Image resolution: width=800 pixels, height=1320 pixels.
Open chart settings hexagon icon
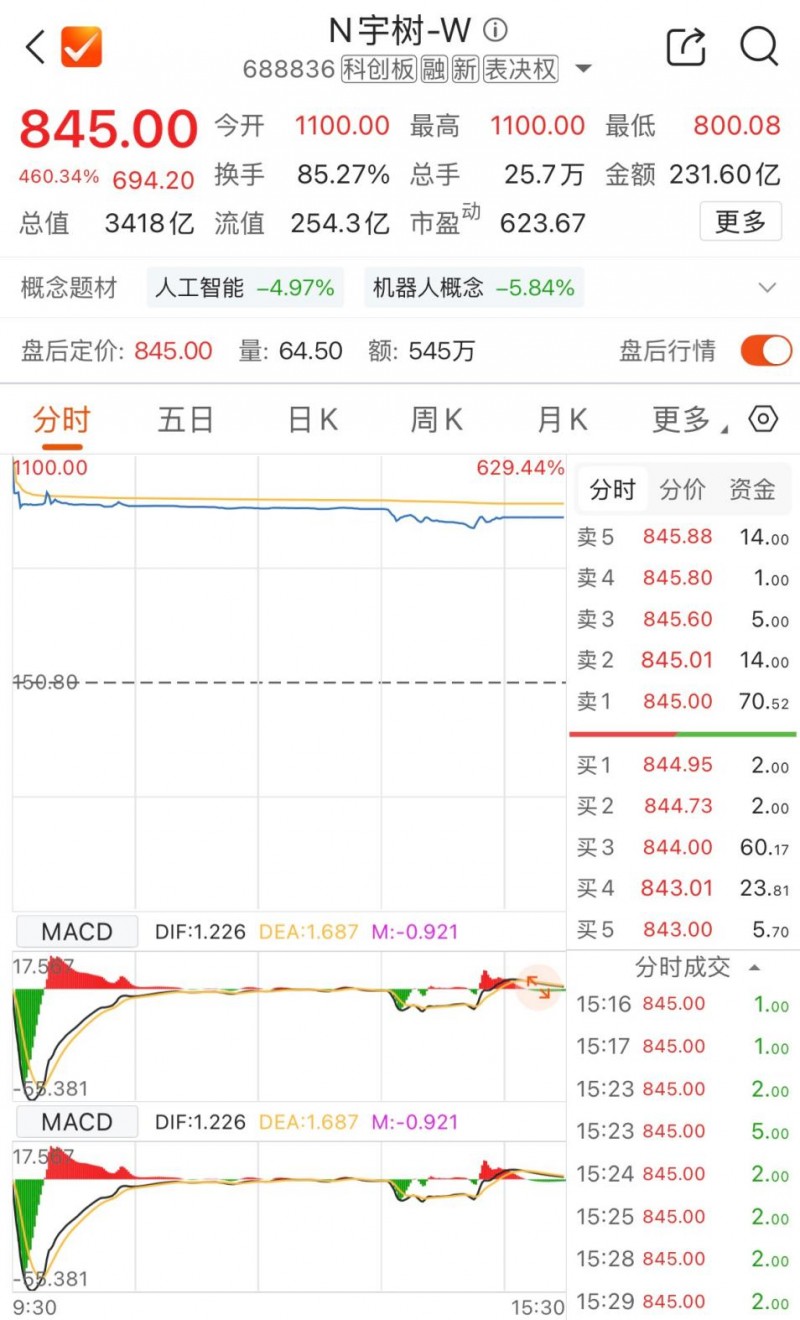pyautogui.click(x=763, y=419)
